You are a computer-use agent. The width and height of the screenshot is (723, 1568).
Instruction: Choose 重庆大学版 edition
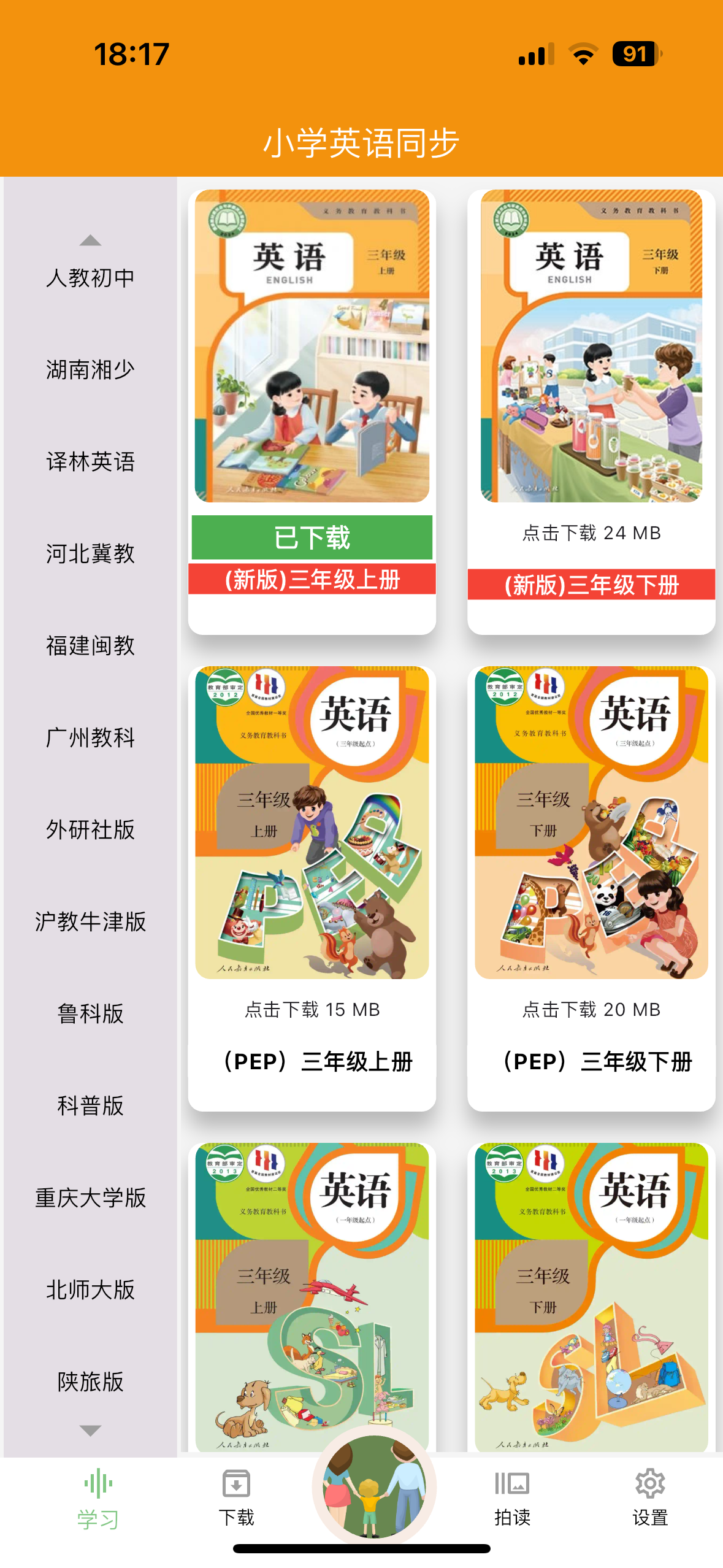click(90, 1198)
